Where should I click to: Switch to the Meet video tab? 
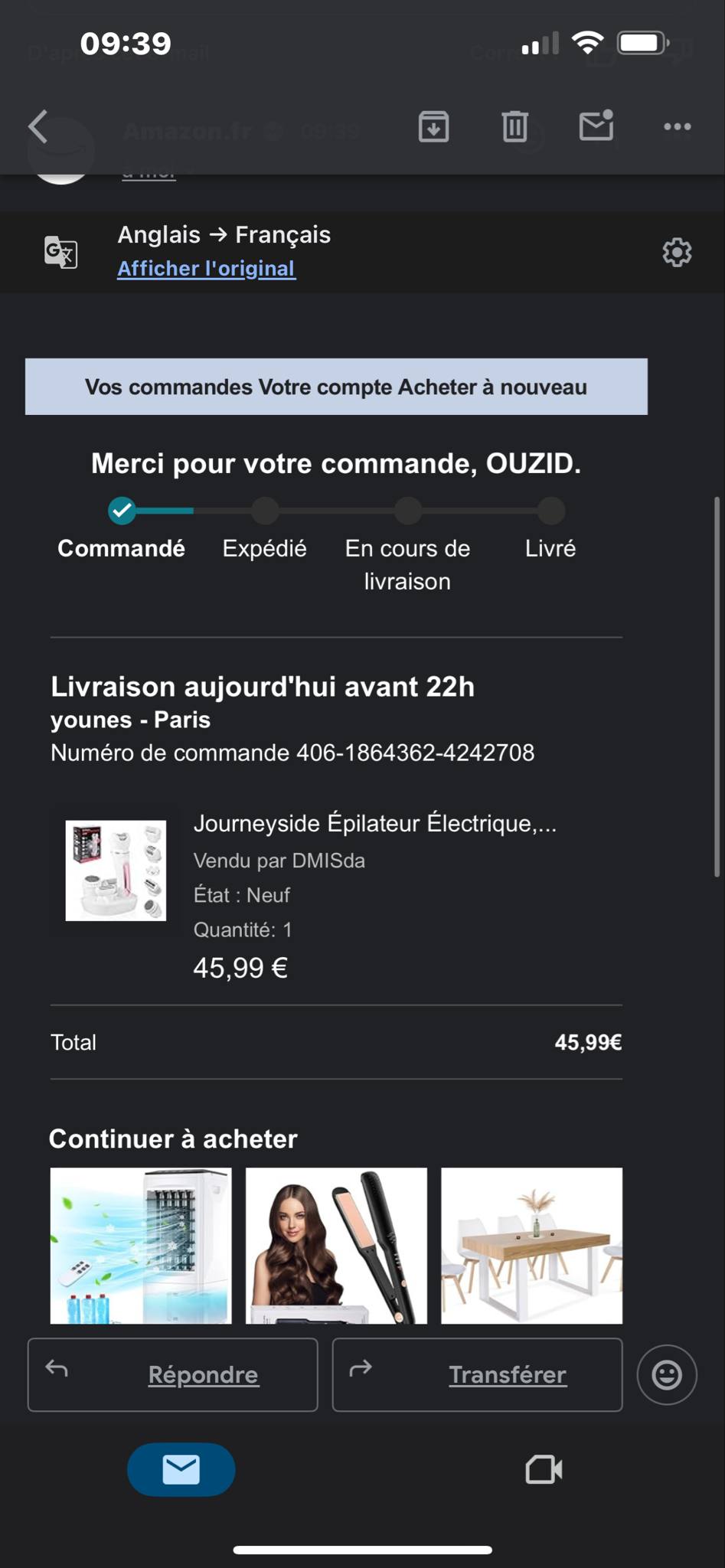tap(544, 1469)
